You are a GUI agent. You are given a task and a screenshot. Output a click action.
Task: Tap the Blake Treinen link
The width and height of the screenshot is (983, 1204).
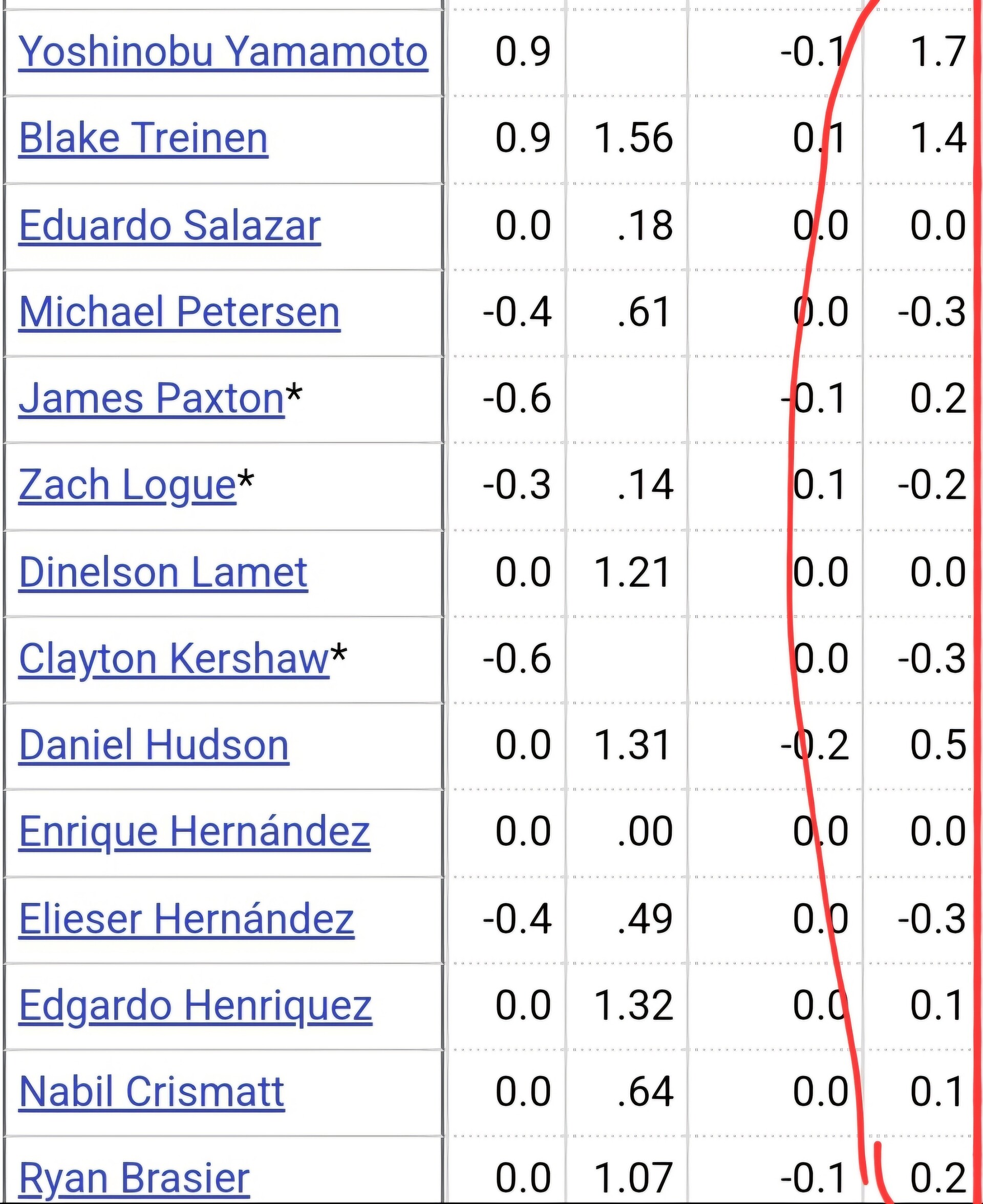click(143, 139)
